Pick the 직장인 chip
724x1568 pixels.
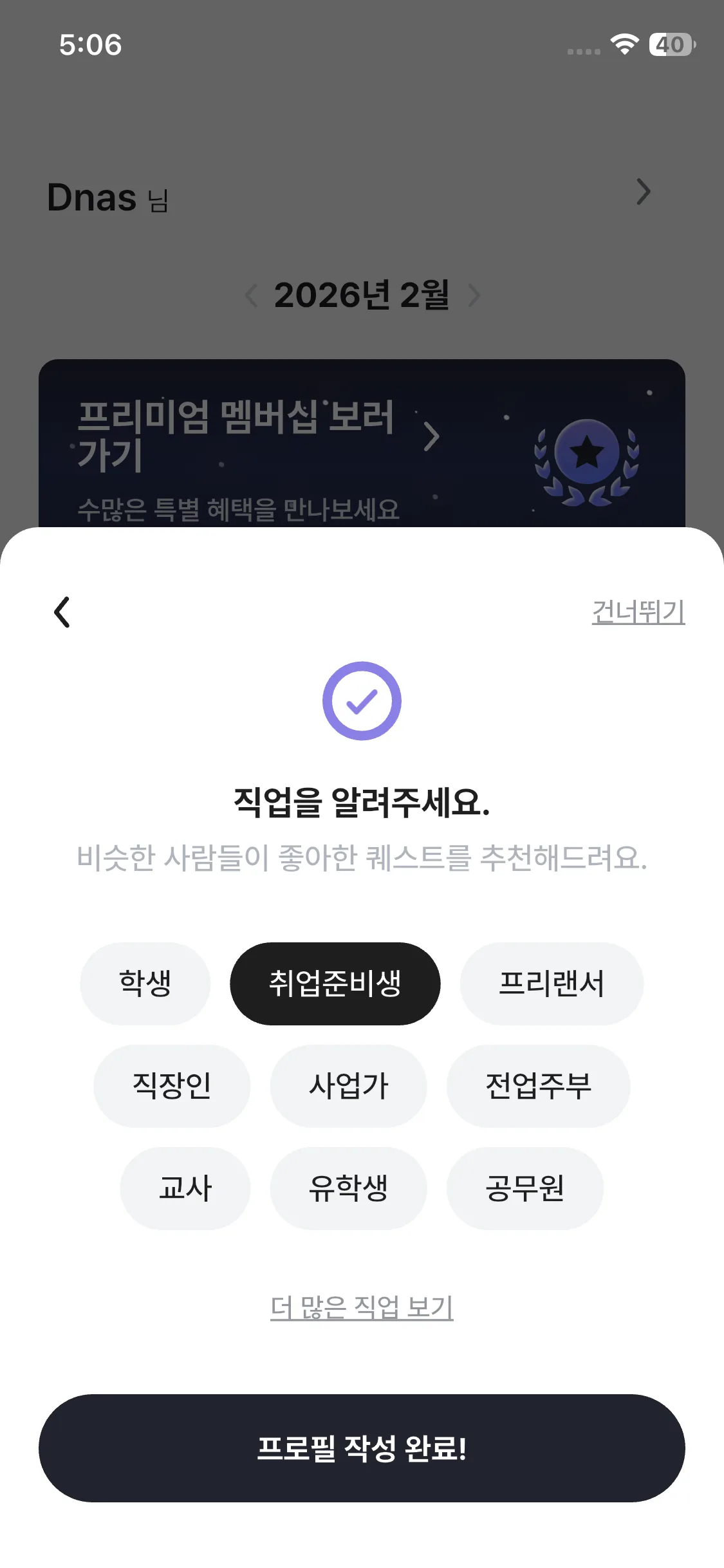(x=172, y=1086)
